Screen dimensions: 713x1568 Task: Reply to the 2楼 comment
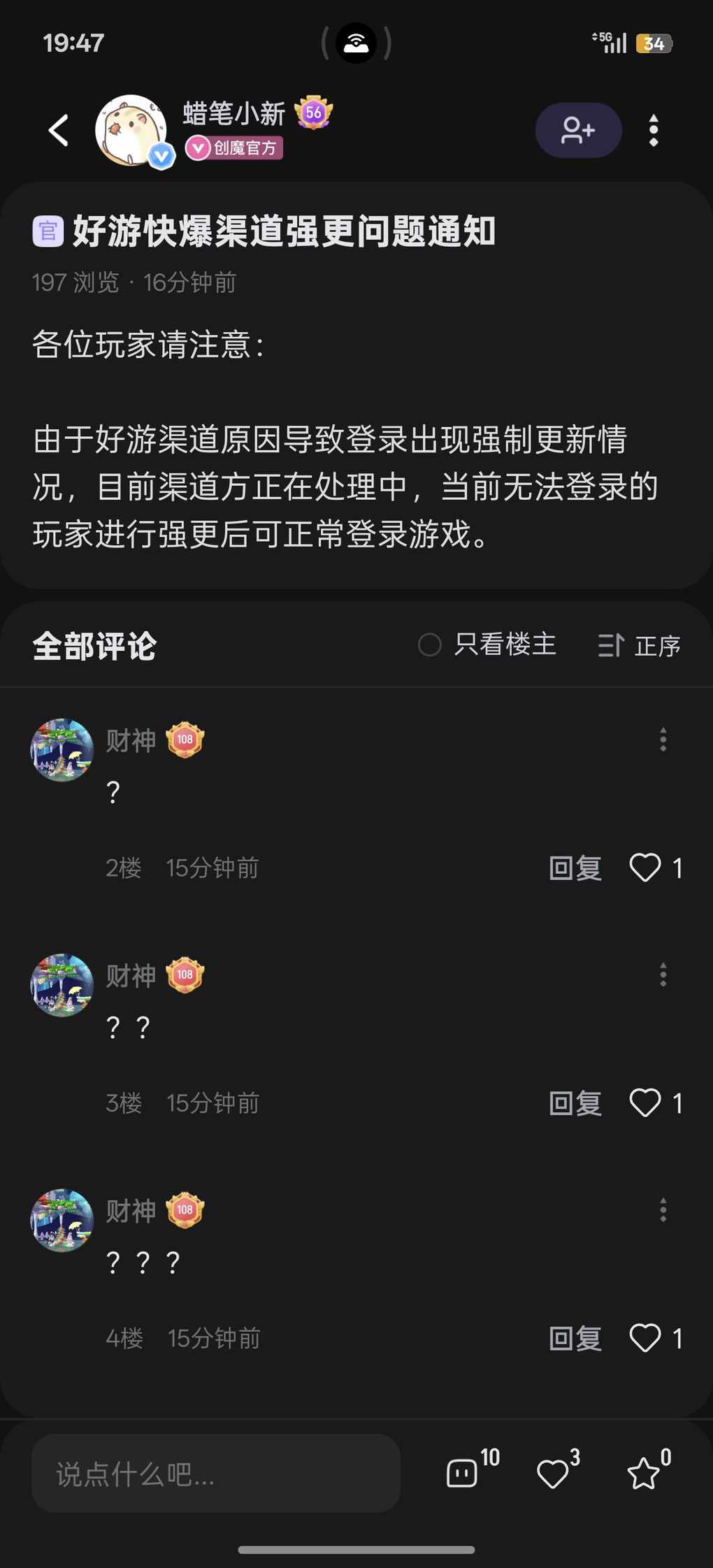point(575,868)
